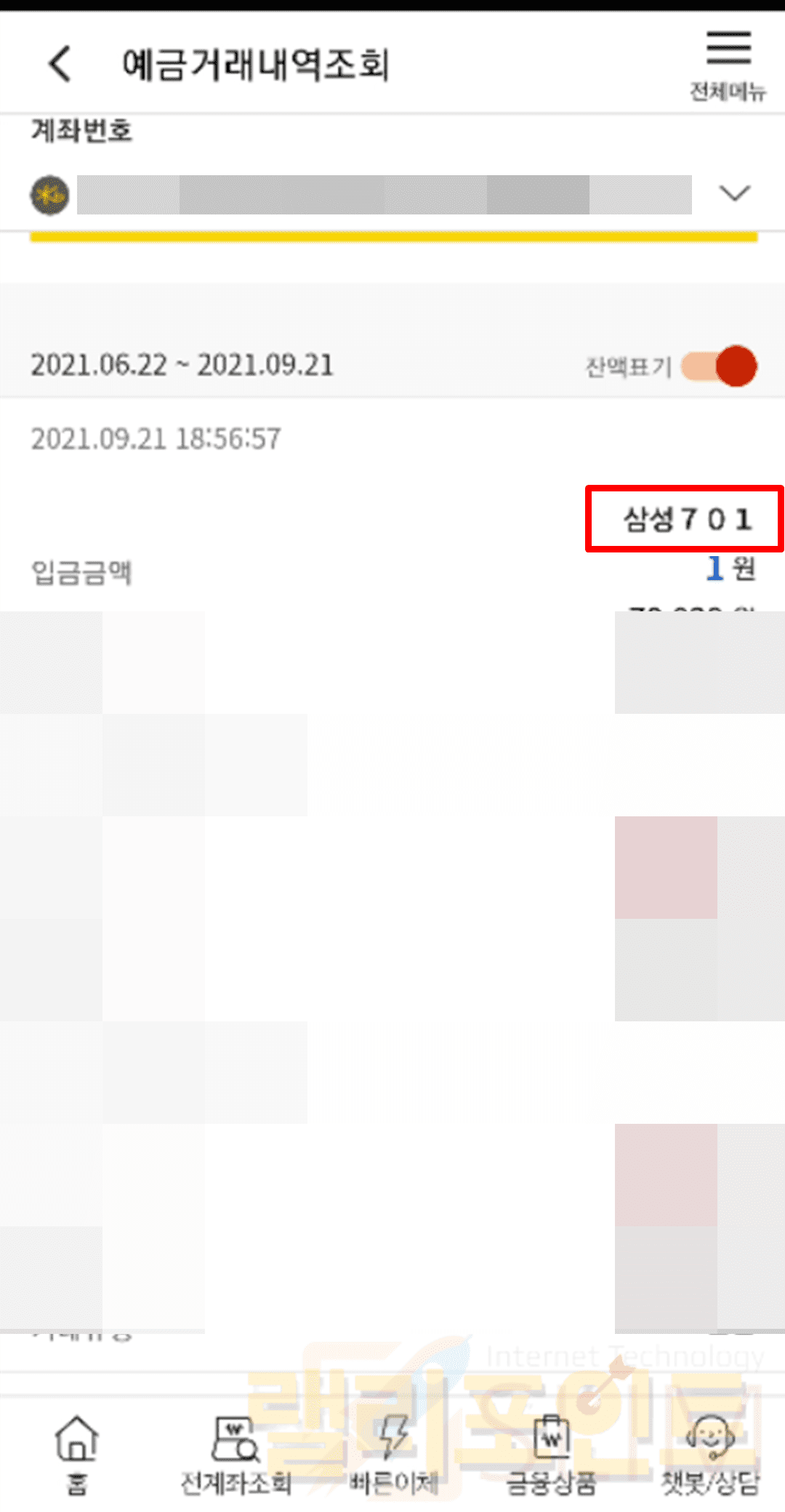
Task: Expand the 계좌번호 account dropdown
Action: pos(734,193)
